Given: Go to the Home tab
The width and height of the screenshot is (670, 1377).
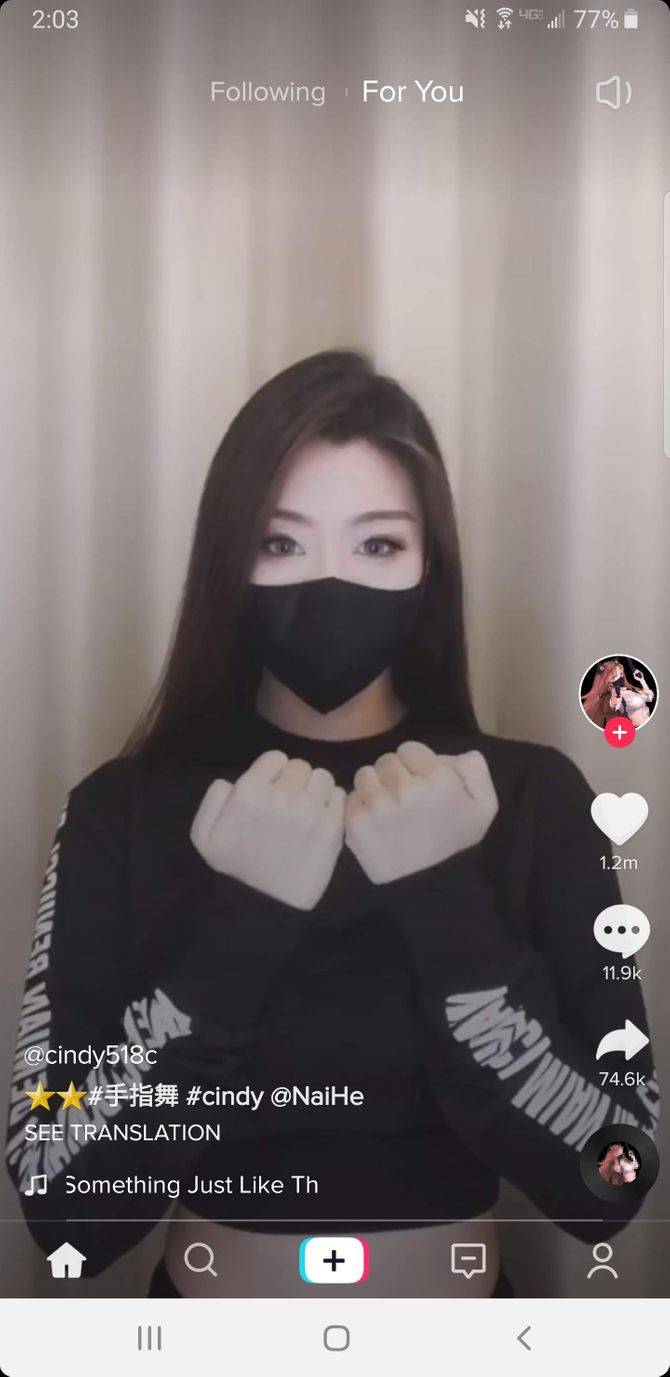Looking at the screenshot, I should [67, 1260].
